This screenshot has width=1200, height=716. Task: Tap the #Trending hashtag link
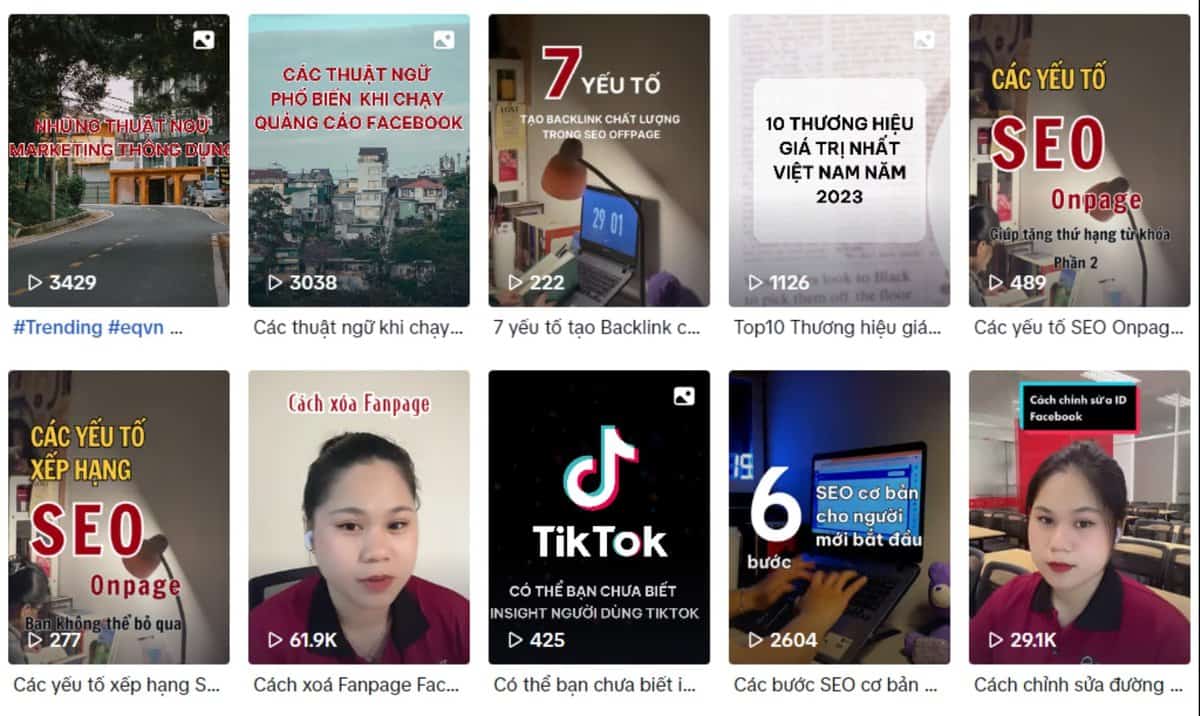pyautogui.click(x=57, y=327)
